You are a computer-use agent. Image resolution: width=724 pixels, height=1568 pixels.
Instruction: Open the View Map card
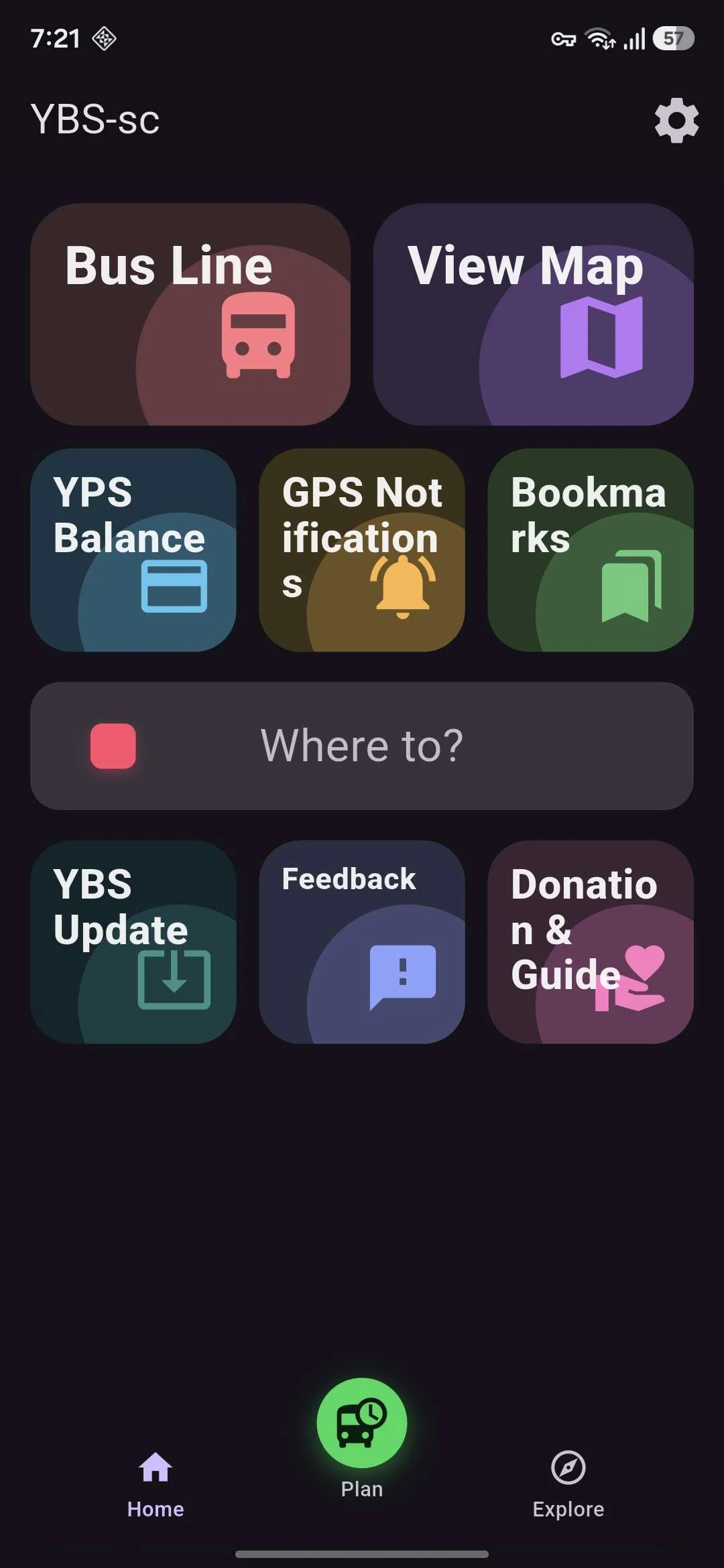(534, 314)
